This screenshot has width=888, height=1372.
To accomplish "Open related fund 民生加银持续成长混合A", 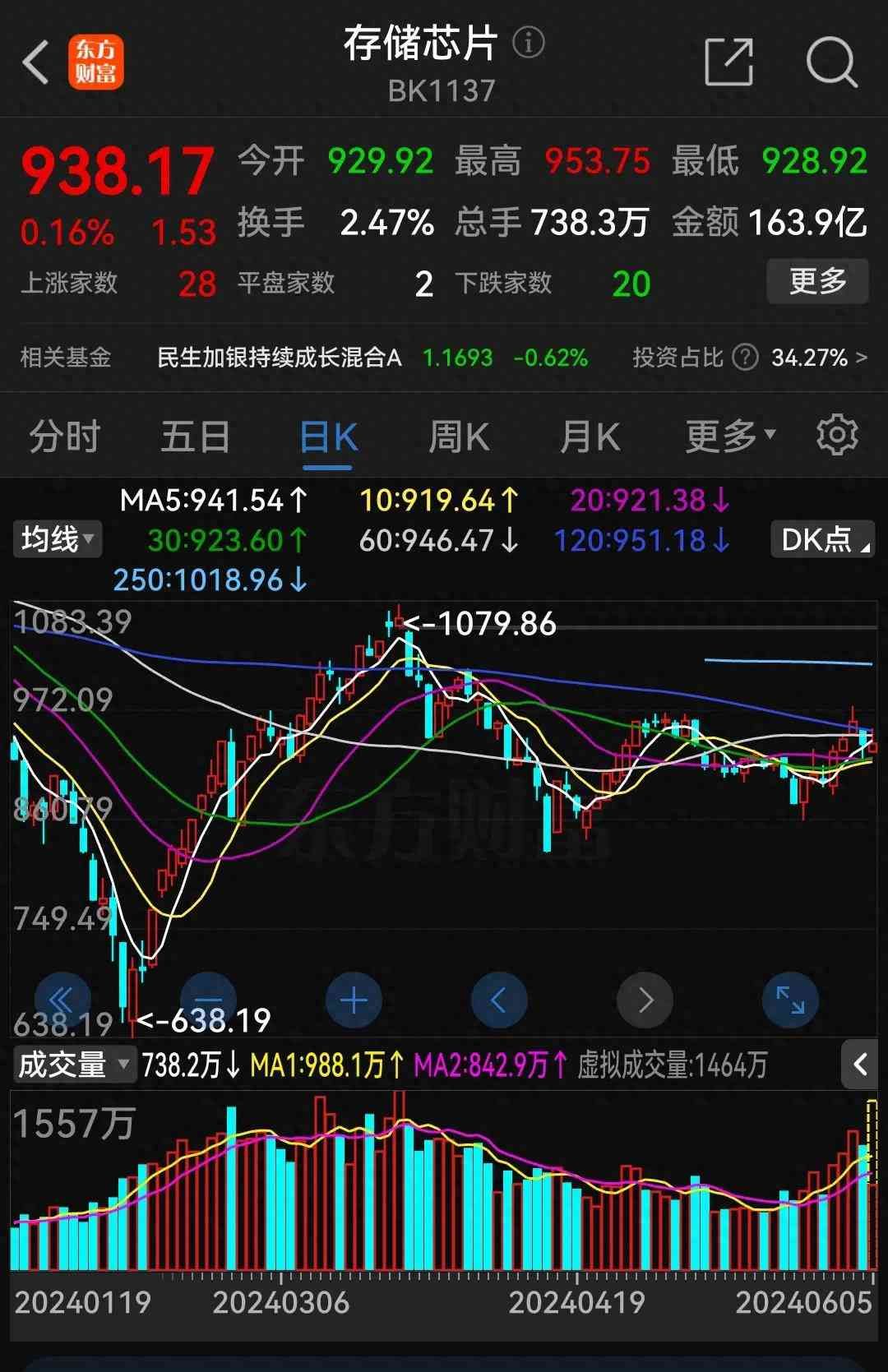I will (x=280, y=358).
